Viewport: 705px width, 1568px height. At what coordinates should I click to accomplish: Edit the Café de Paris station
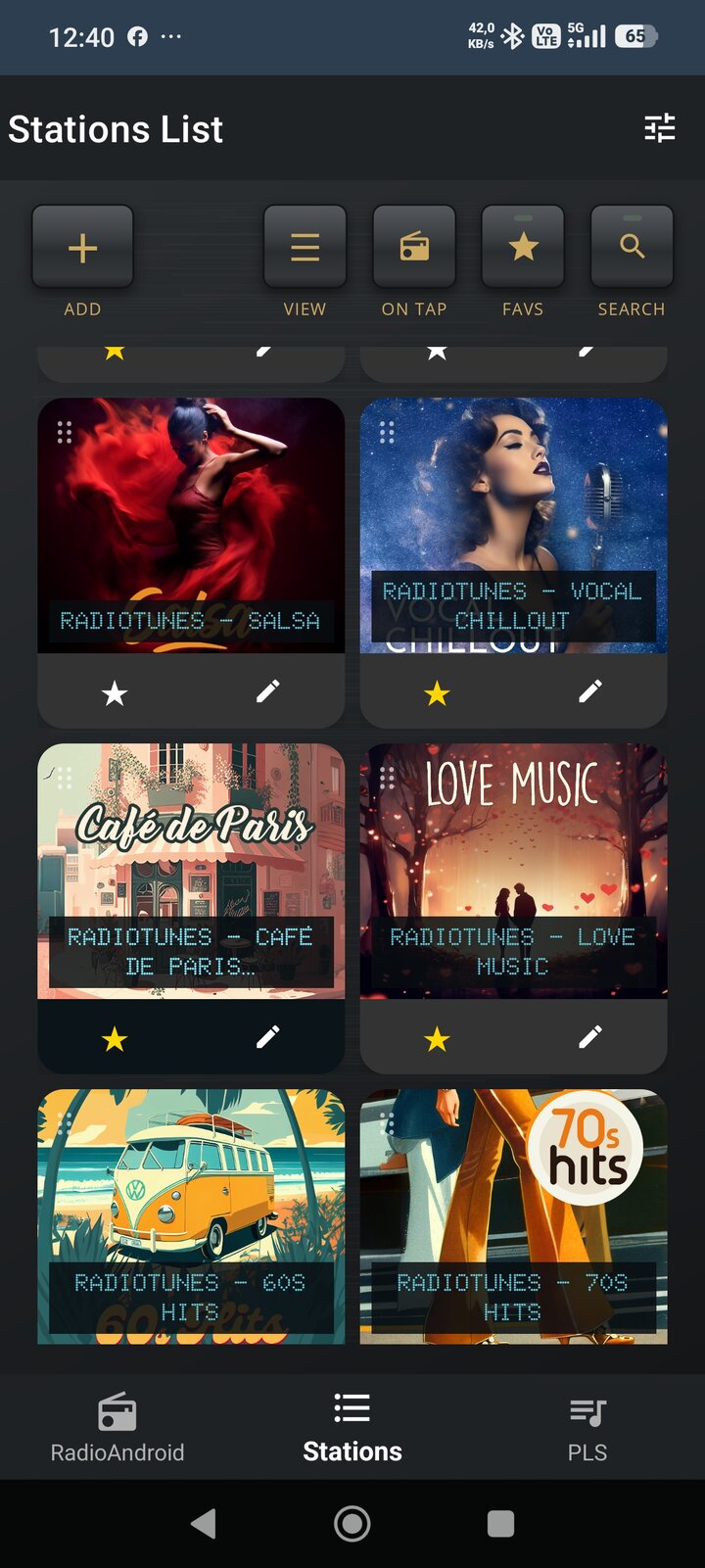(267, 1037)
